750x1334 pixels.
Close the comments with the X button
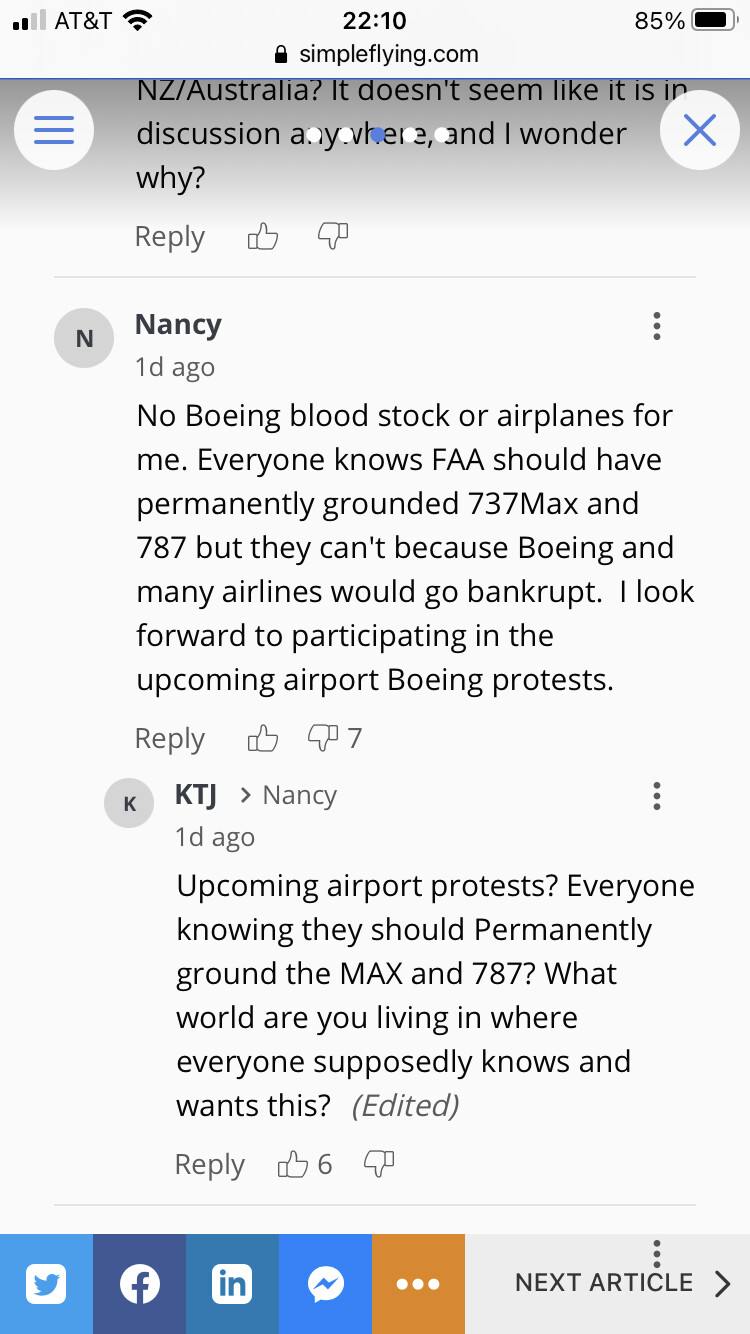click(x=699, y=131)
